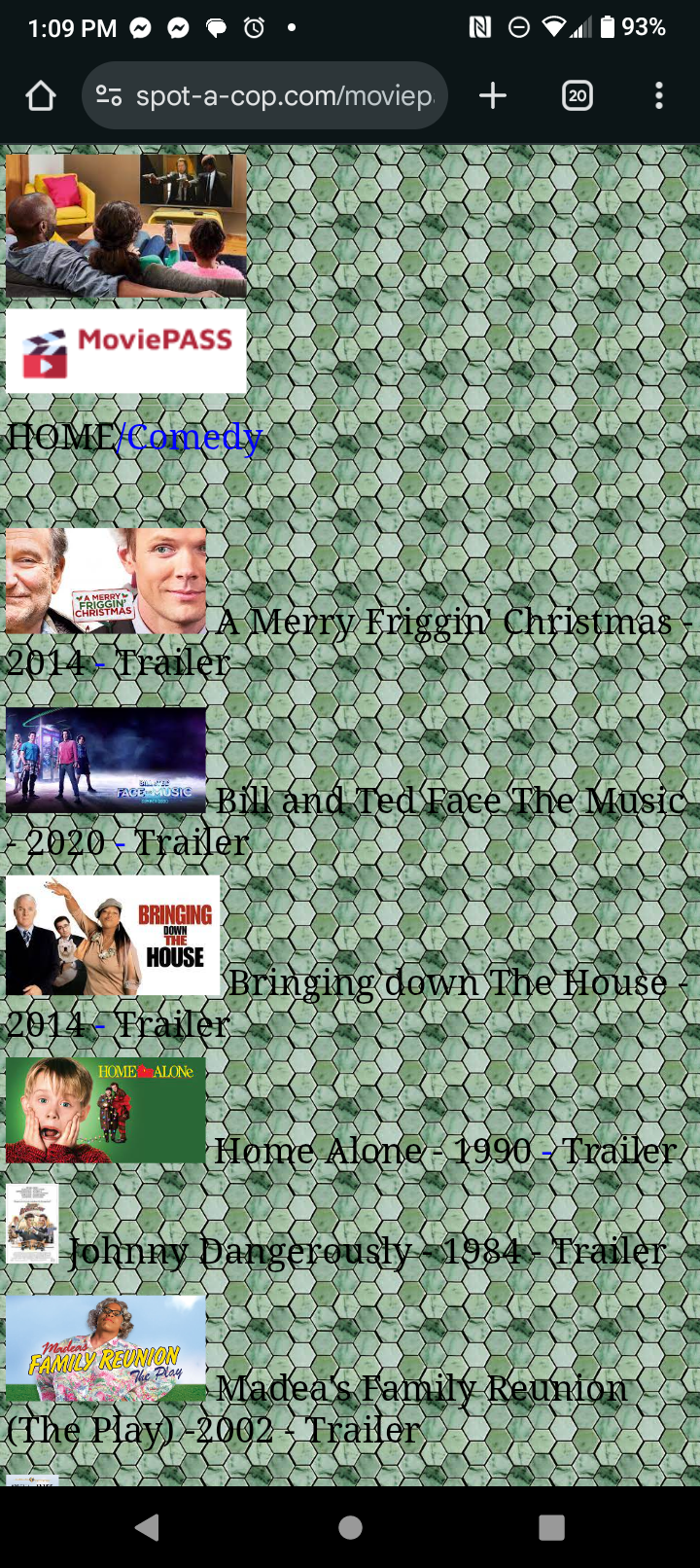Screen dimensions: 700x1568
Task: Go back using the system back button
Action: (148, 1527)
